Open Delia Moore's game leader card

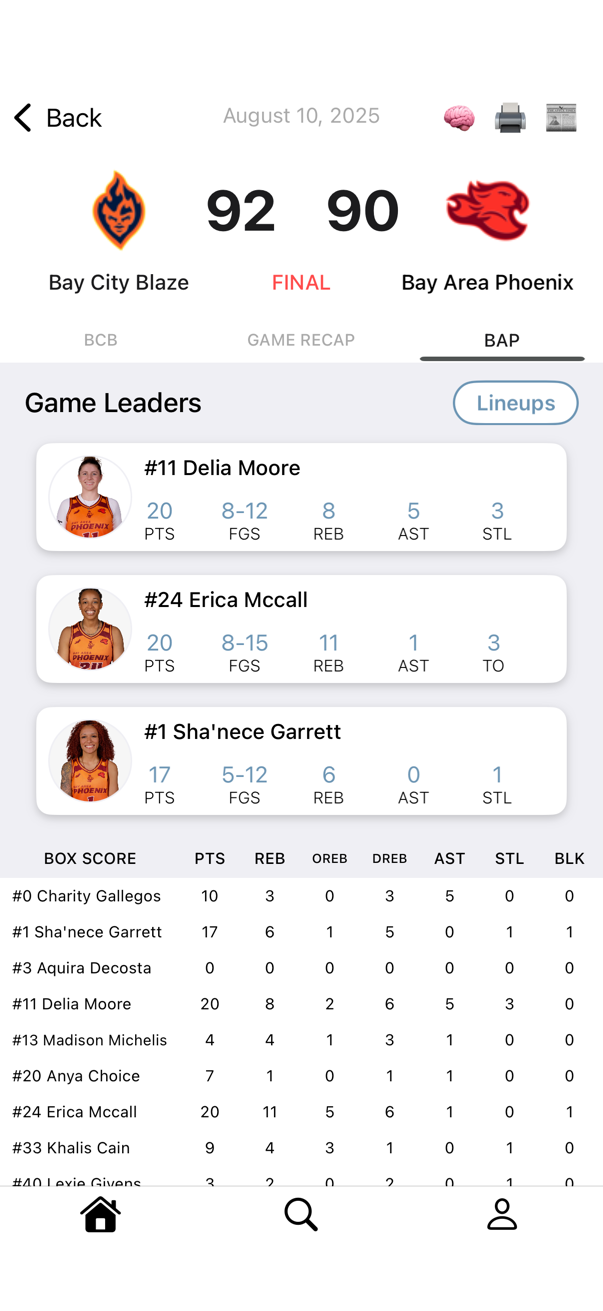[301, 497]
